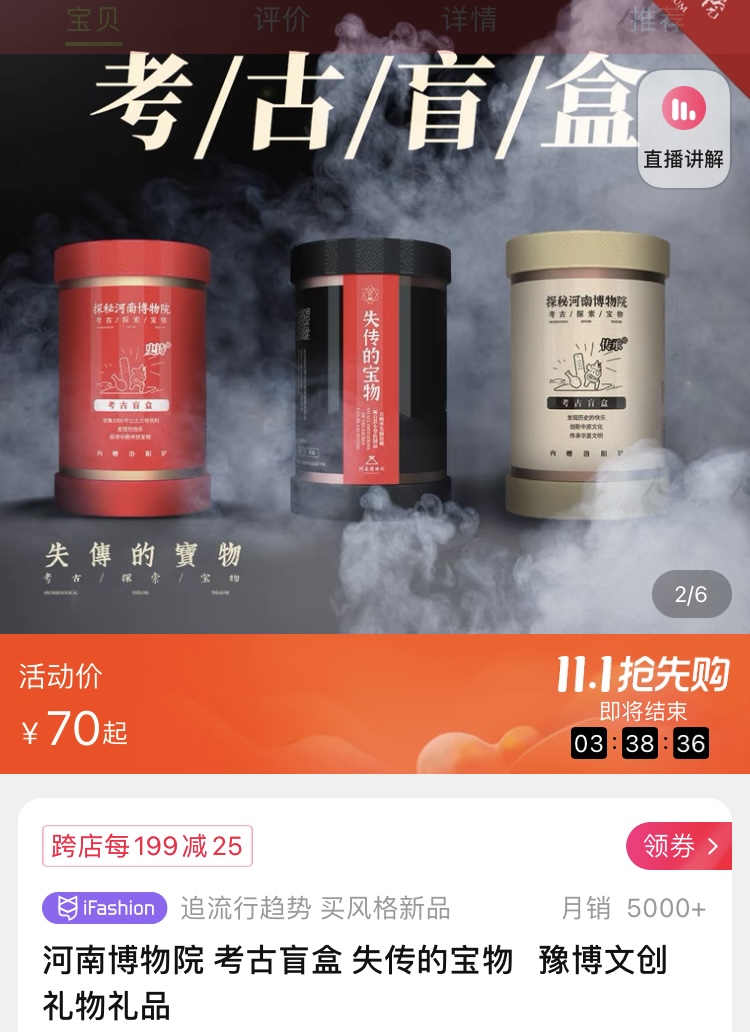This screenshot has width=750, height=1032.
Task: Switch to the 宝贝 tab
Action: (x=94, y=20)
